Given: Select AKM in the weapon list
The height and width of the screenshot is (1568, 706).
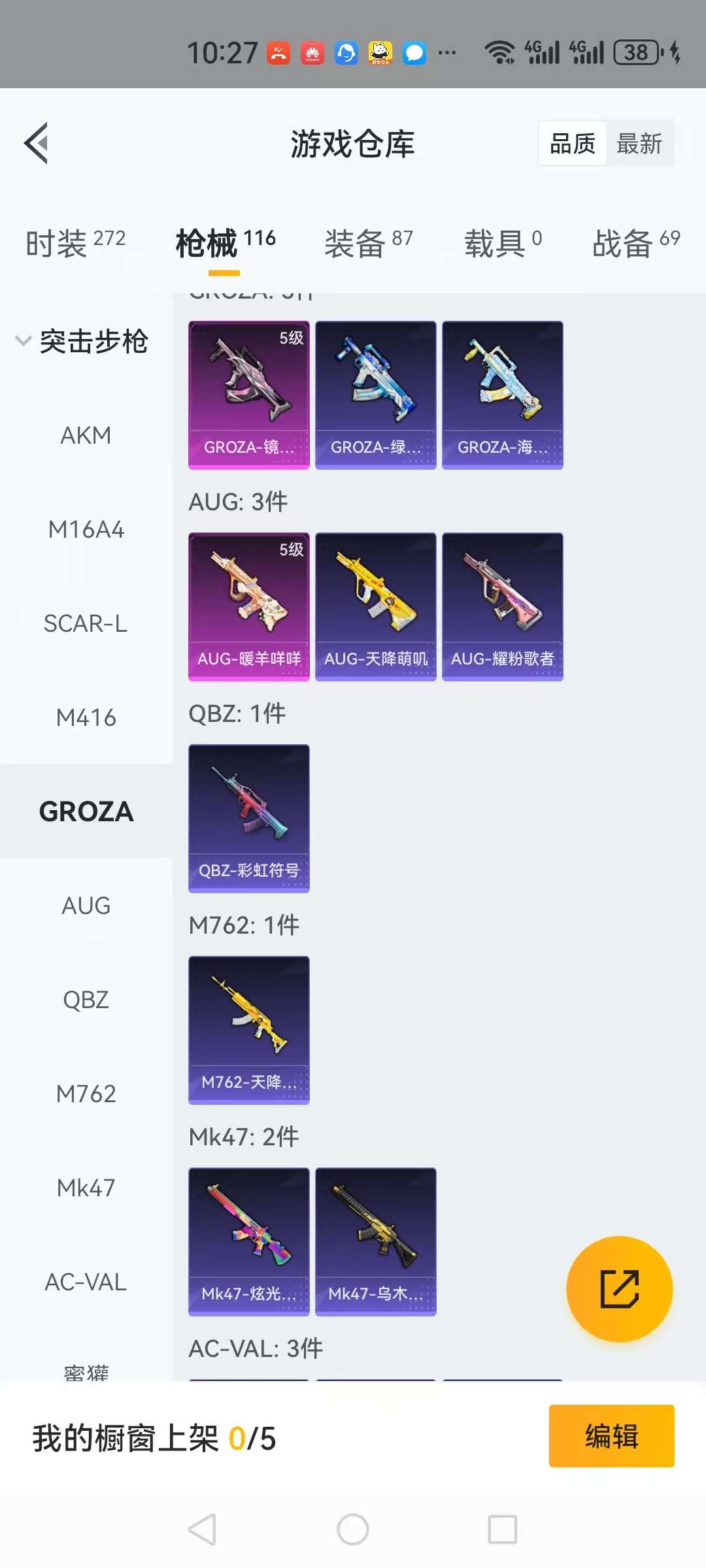Looking at the screenshot, I should (x=86, y=435).
